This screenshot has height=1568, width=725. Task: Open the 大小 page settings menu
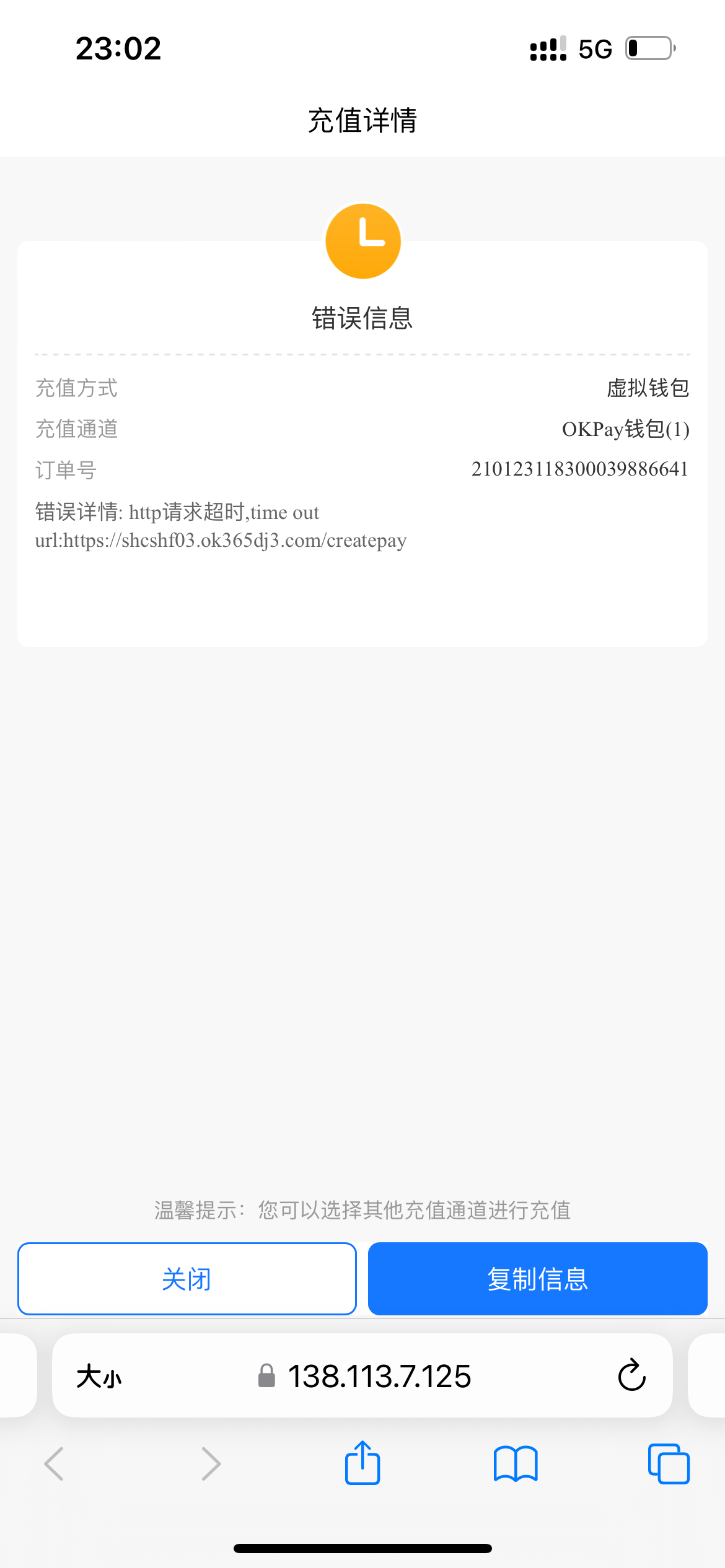(99, 1377)
